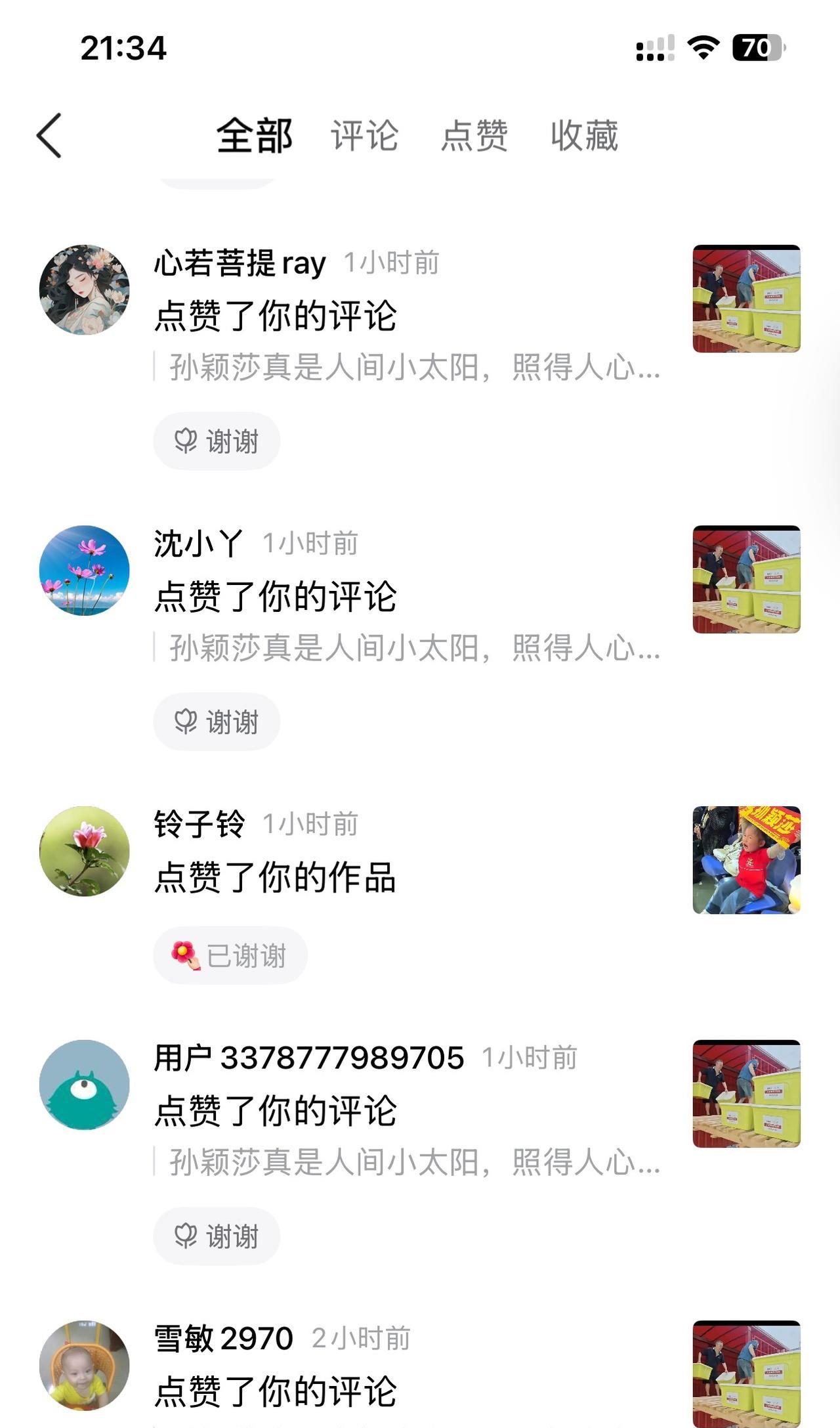Thank 沈小丫 with the 谢谢 button

click(x=217, y=722)
